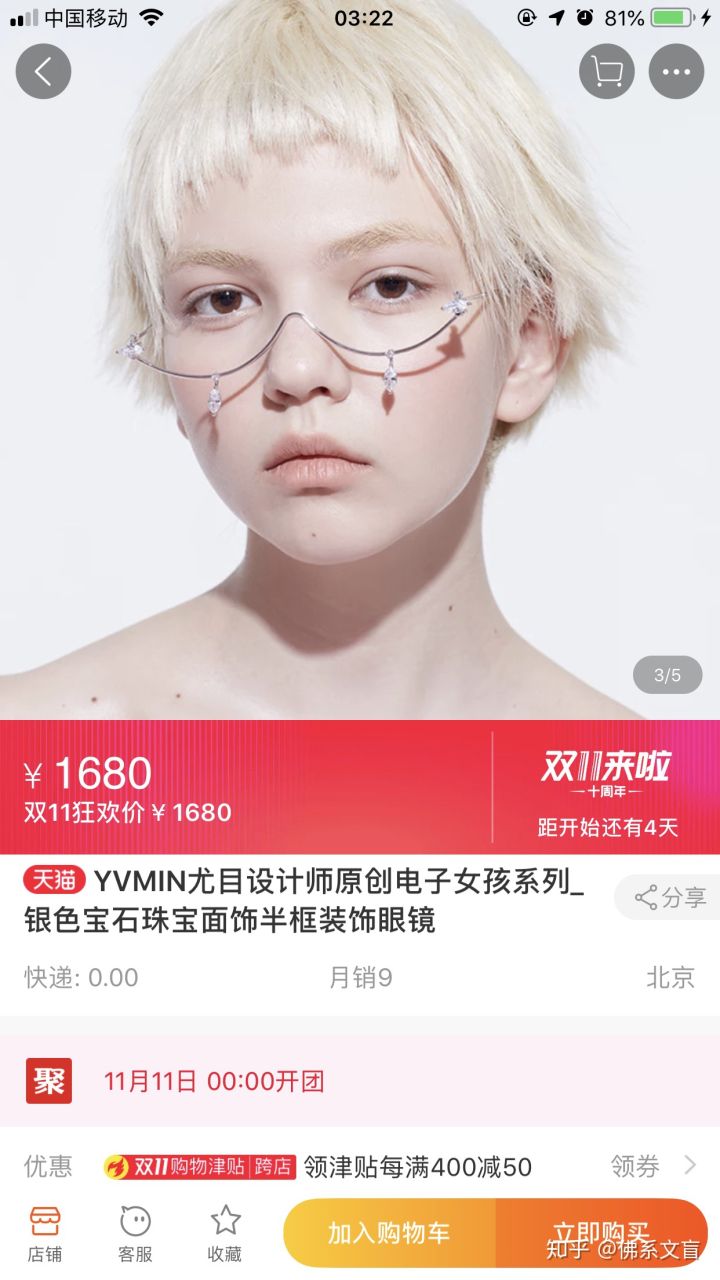Contact 客服 customer service
720x1280 pixels.
tap(135, 1233)
